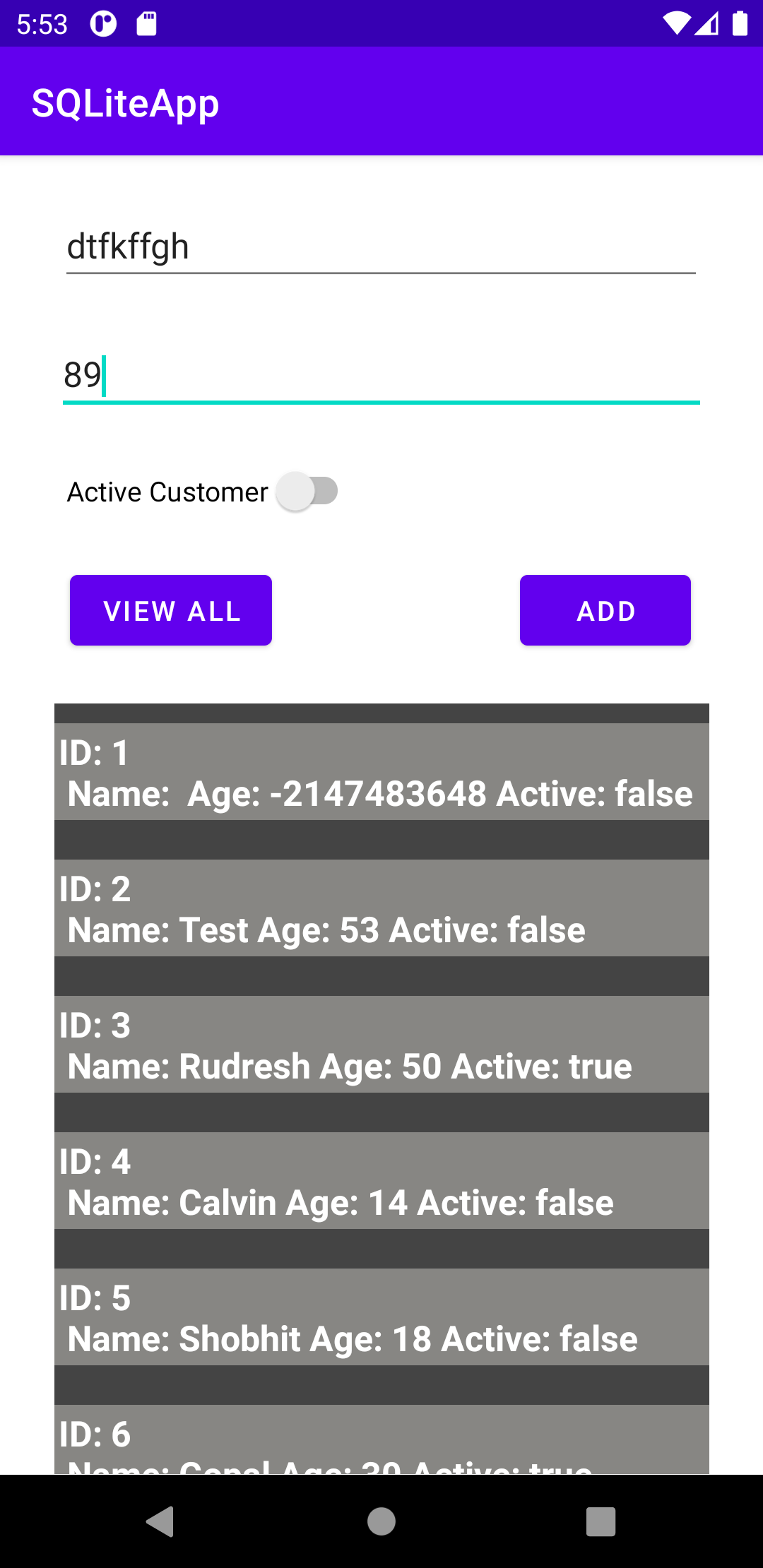Viewport: 763px width, 1568px height.
Task: Tap the name field containing dtfkffgh
Action: [381, 247]
